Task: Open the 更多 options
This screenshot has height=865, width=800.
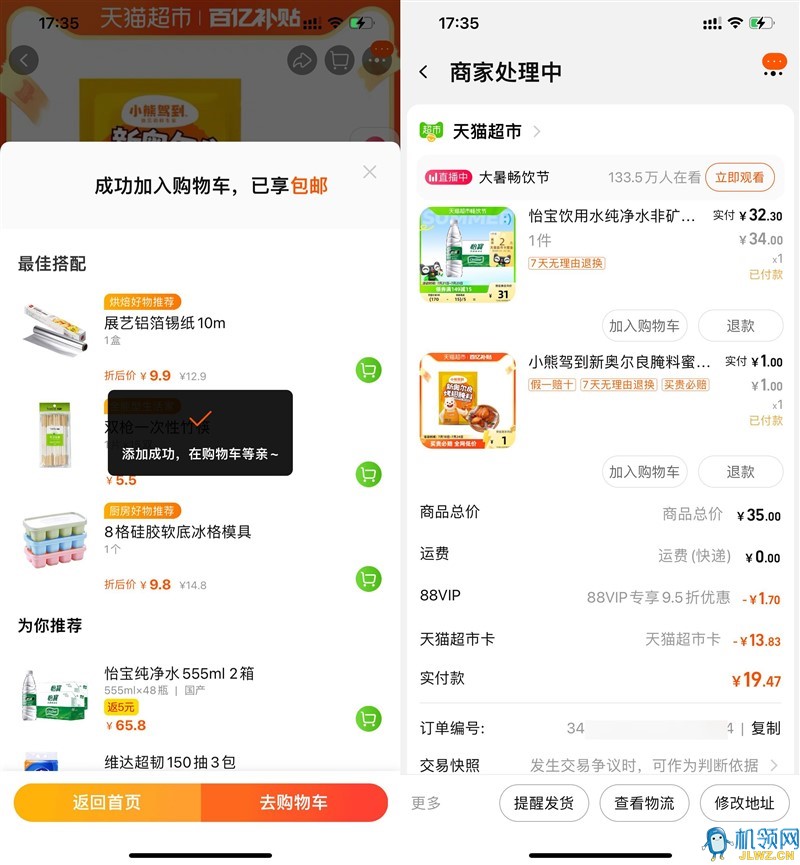Action: point(426,803)
